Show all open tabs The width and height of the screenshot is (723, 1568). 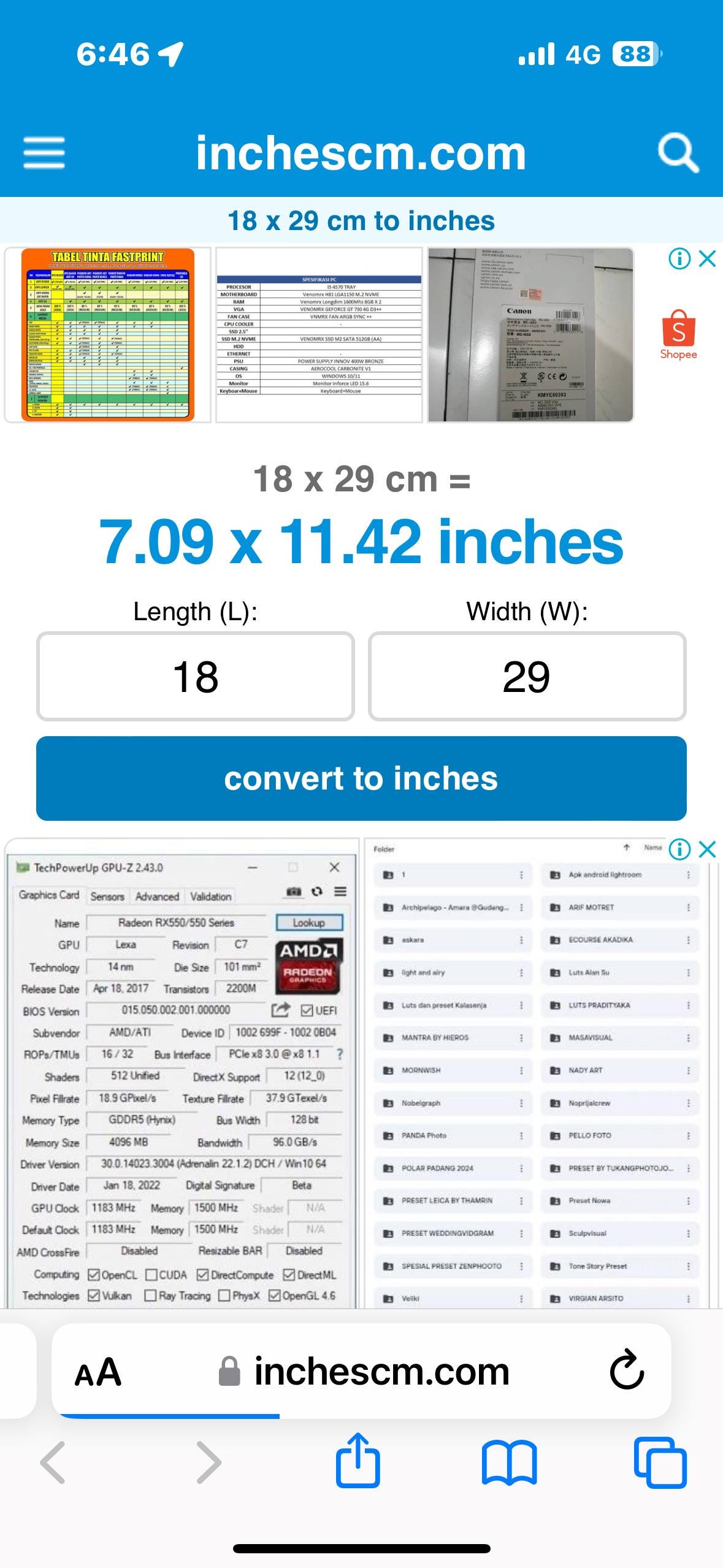tap(660, 1463)
